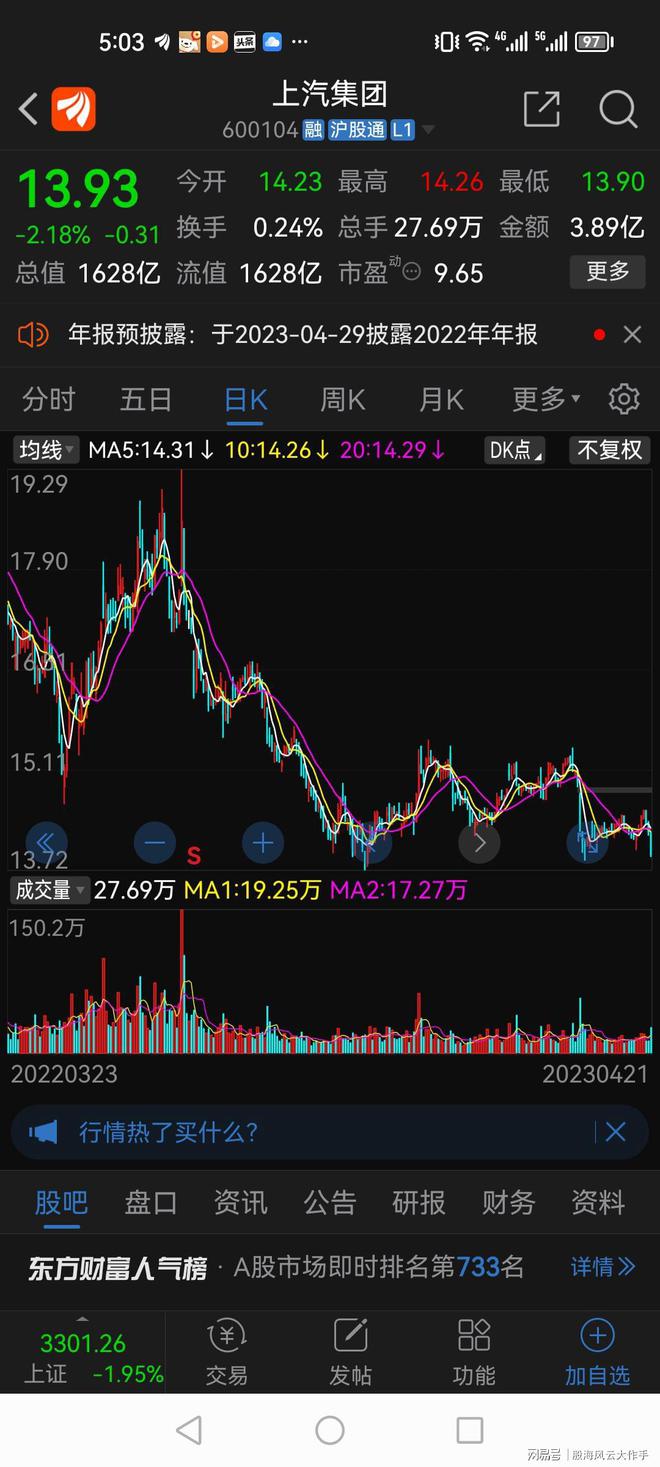Change the 不复权 adjustment option
The height and width of the screenshot is (1467, 660).
[x=610, y=450]
